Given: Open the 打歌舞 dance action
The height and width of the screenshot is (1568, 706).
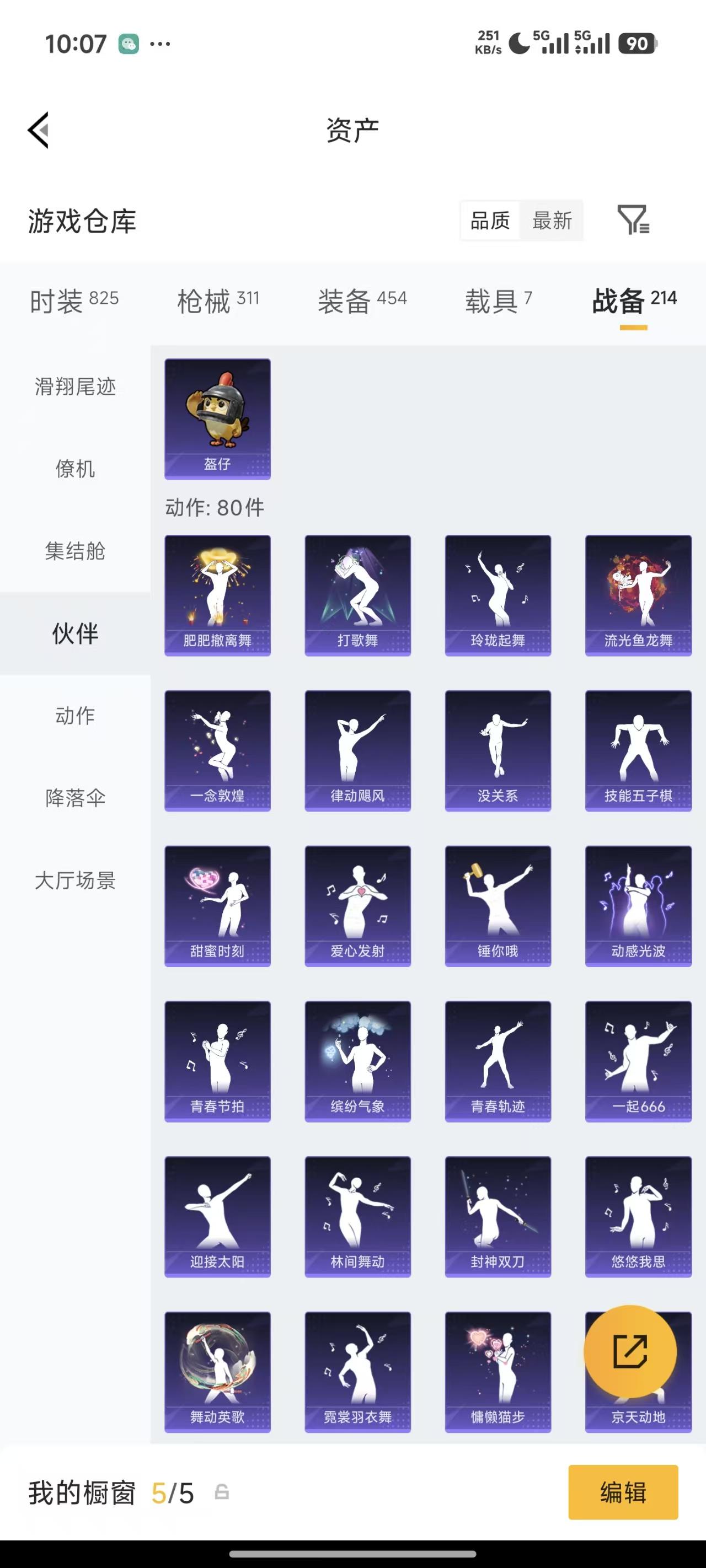Looking at the screenshot, I should [357, 595].
